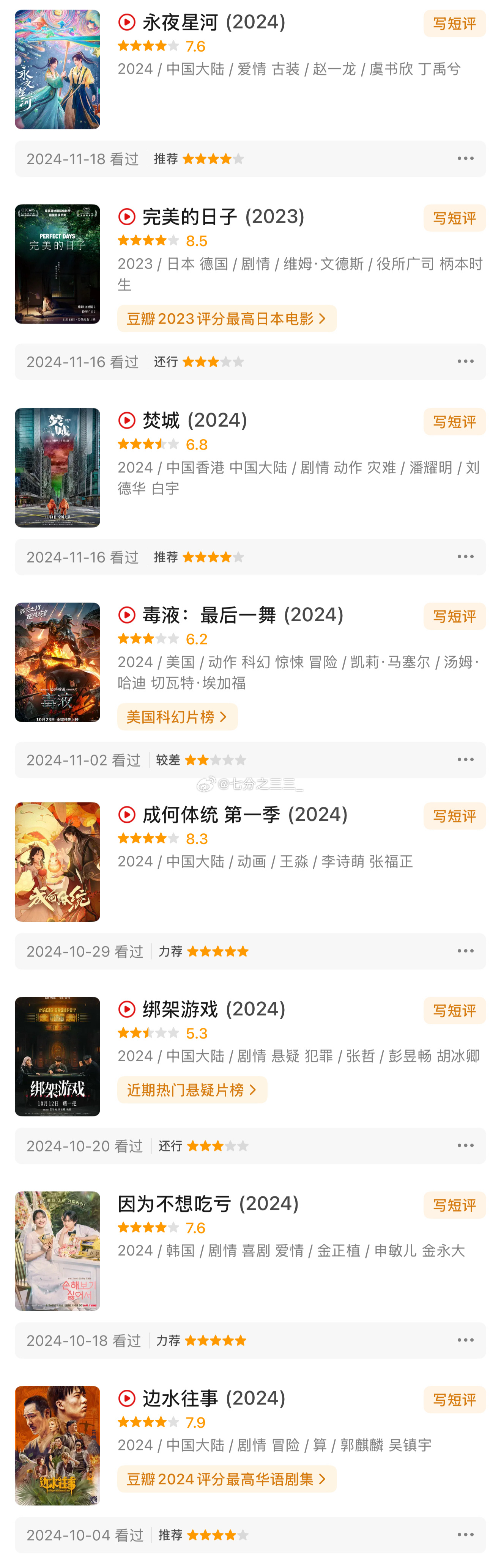Open more options for 因为不想吃亏 entry
This screenshot has width=501, height=1568.
[x=465, y=1340]
